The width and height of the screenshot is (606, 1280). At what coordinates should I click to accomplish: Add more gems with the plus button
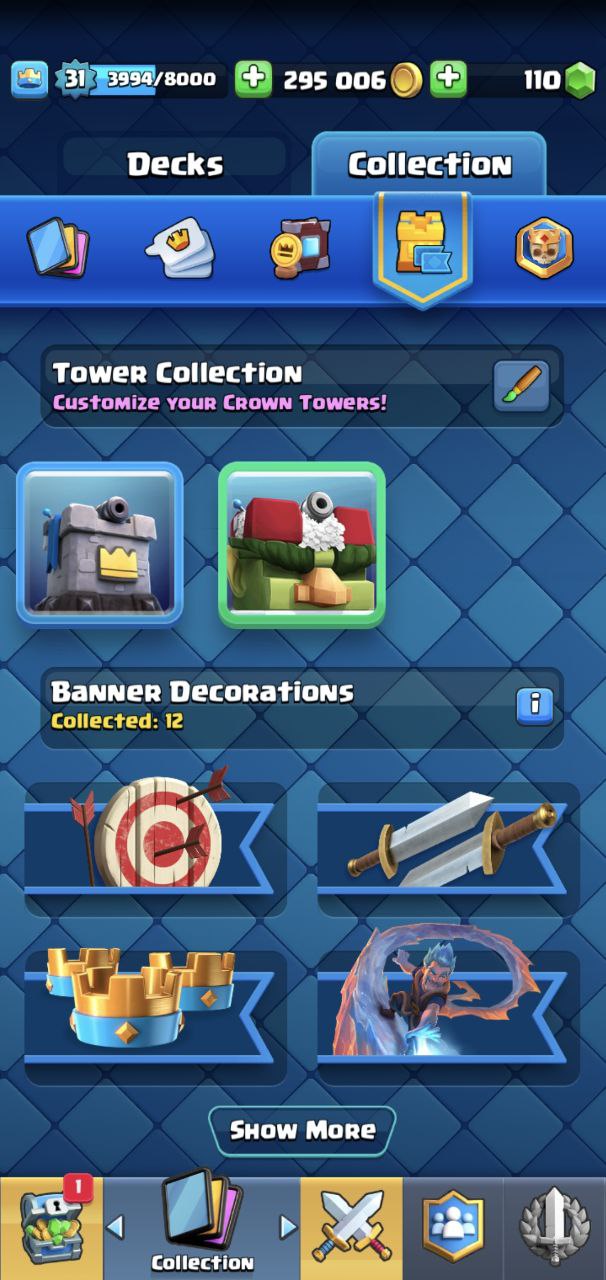pos(449,80)
